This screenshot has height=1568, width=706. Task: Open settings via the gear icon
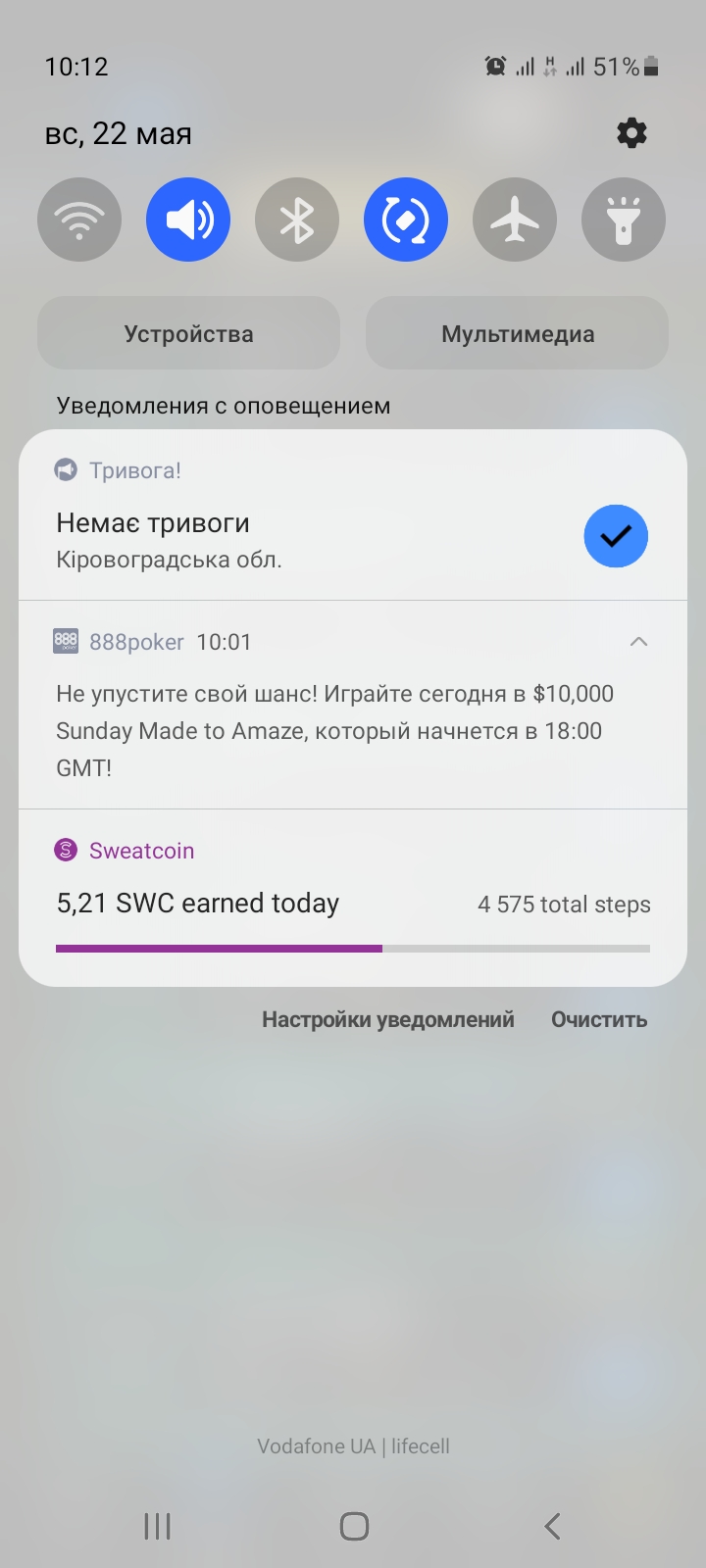[x=631, y=133]
